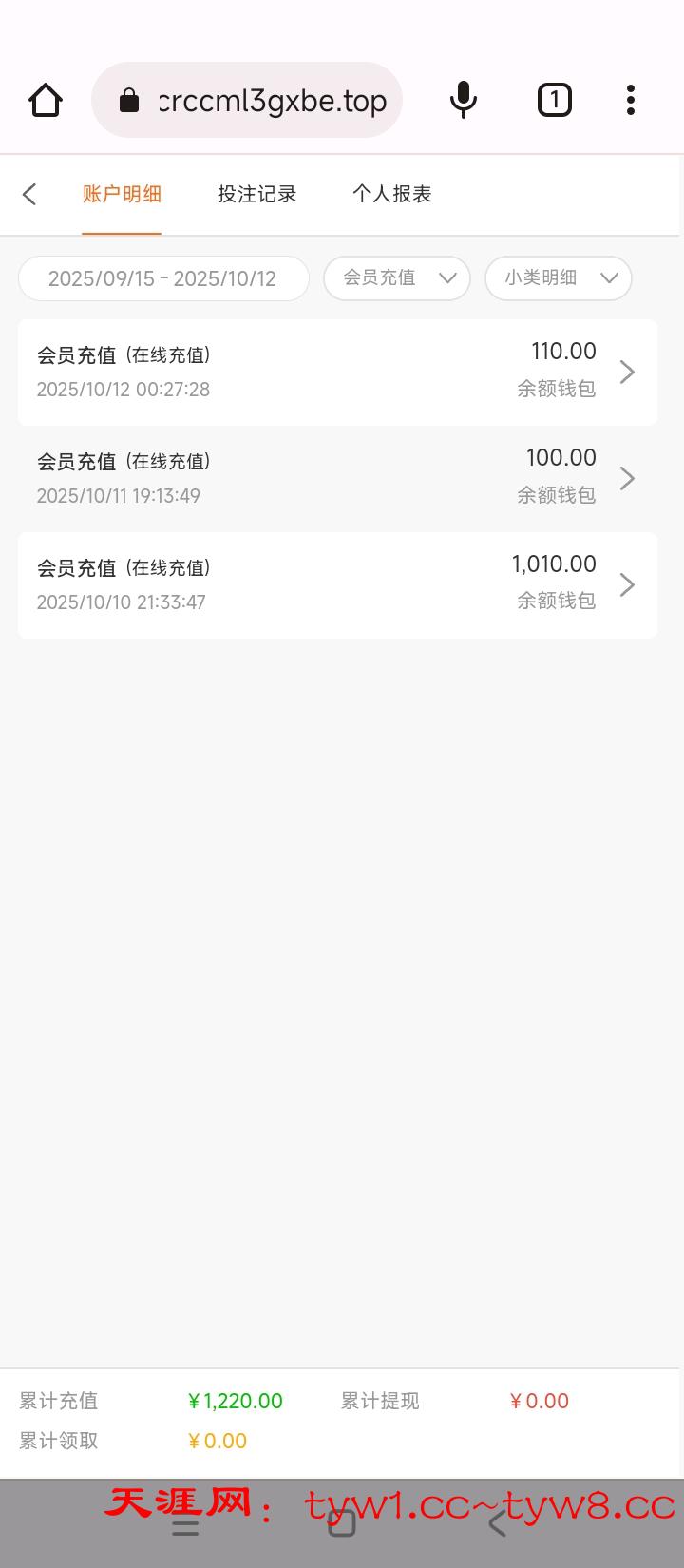
Task: Open the 100.00 recharge record
Action: tap(337, 478)
